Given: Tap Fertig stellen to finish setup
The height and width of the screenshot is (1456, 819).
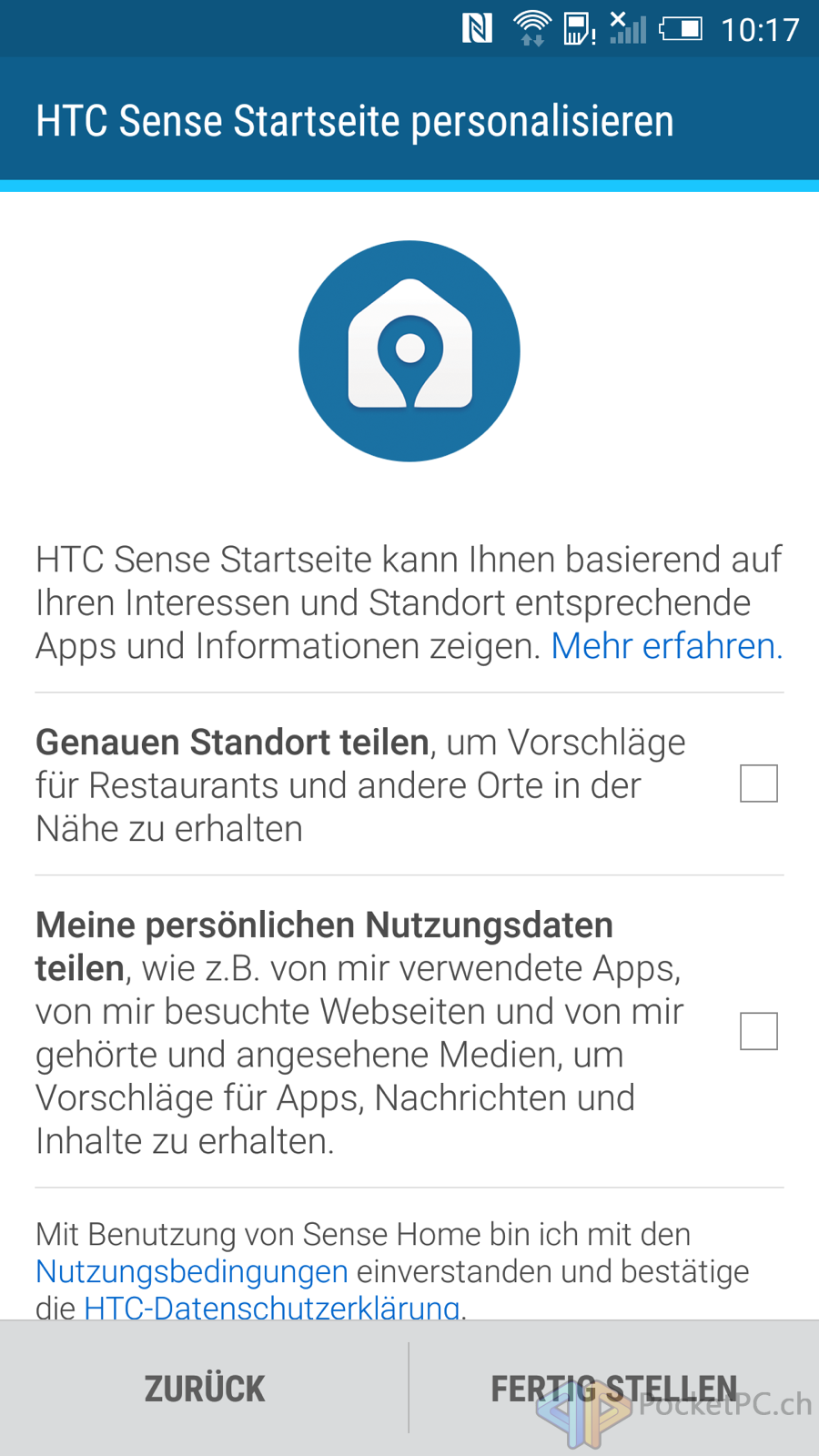Looking at the screenshot, I should pyautogui.click(x=614, y=1389).
